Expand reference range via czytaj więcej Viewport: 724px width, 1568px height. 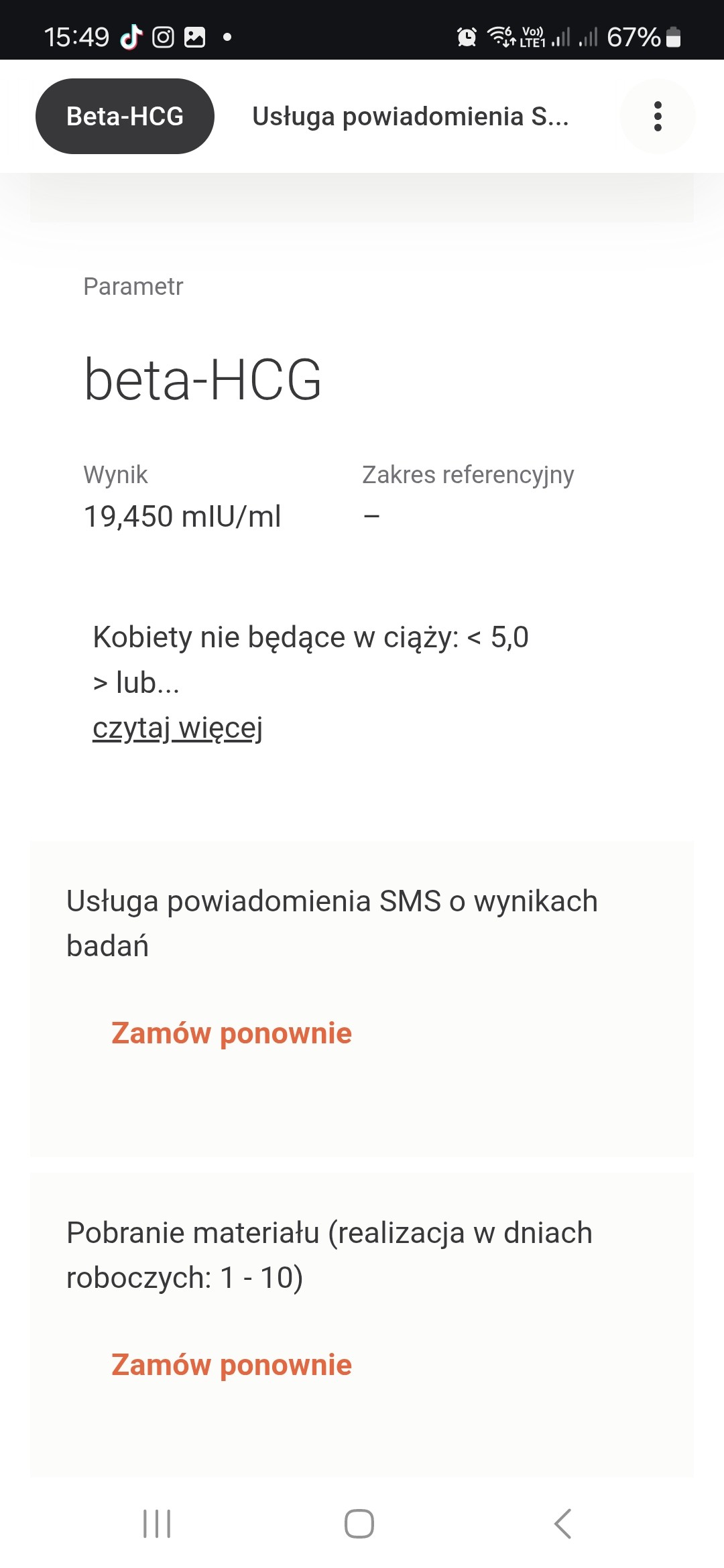(178, 728)
